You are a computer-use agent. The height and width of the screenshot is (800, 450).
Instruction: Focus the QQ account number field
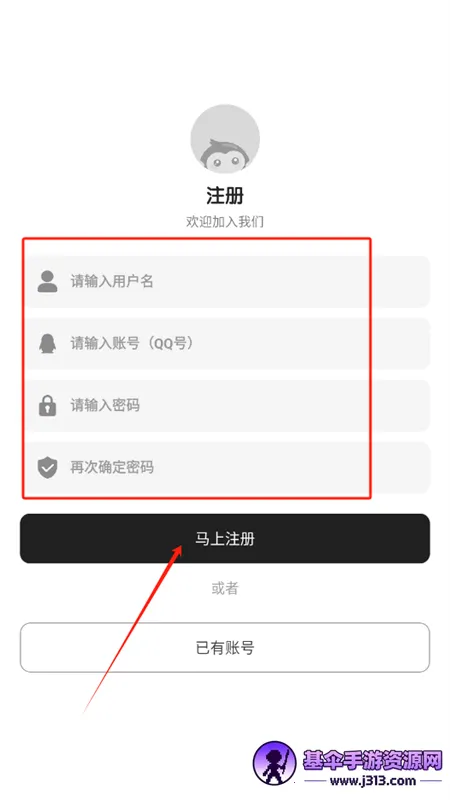pos(227,343)
